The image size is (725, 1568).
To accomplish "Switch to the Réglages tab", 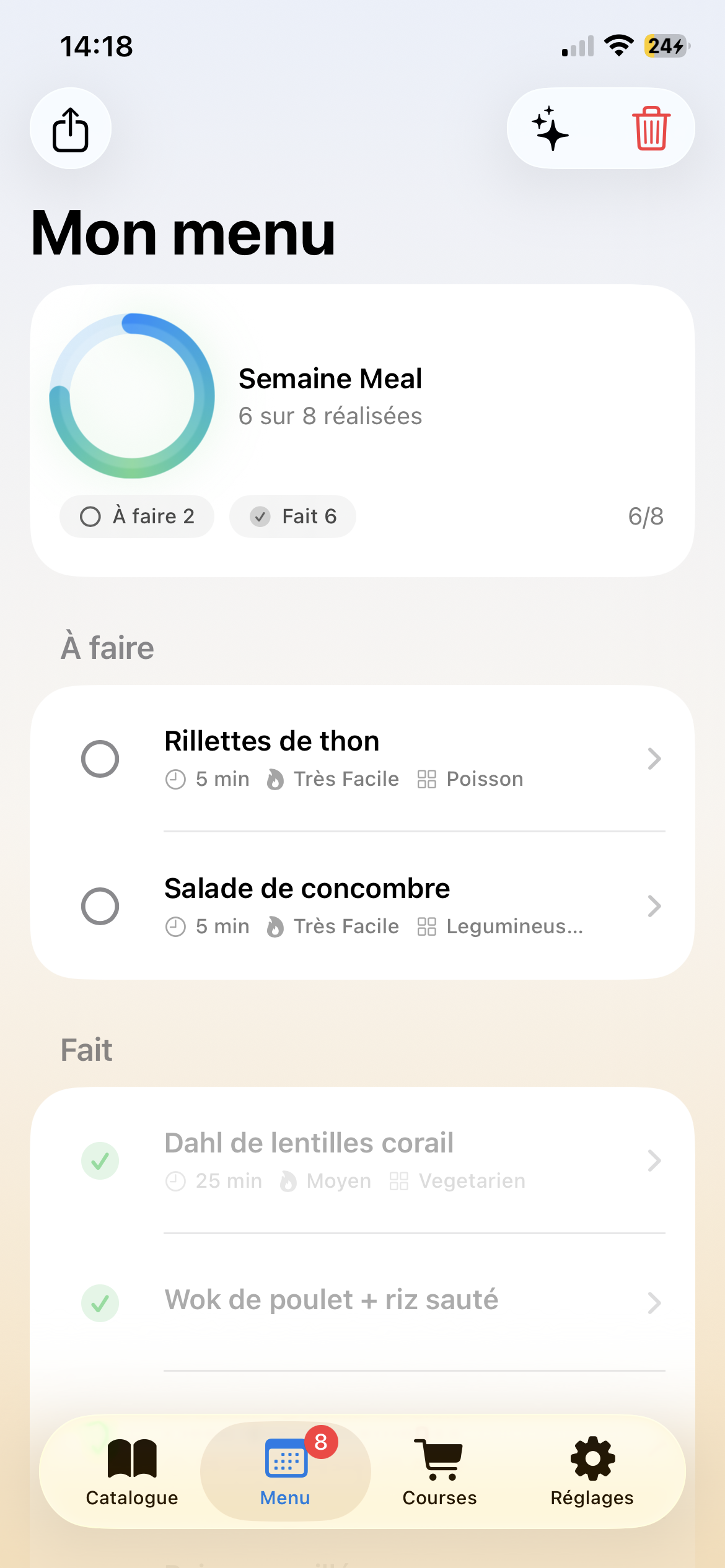I will pyautogui.click(x=592, y=1471).
